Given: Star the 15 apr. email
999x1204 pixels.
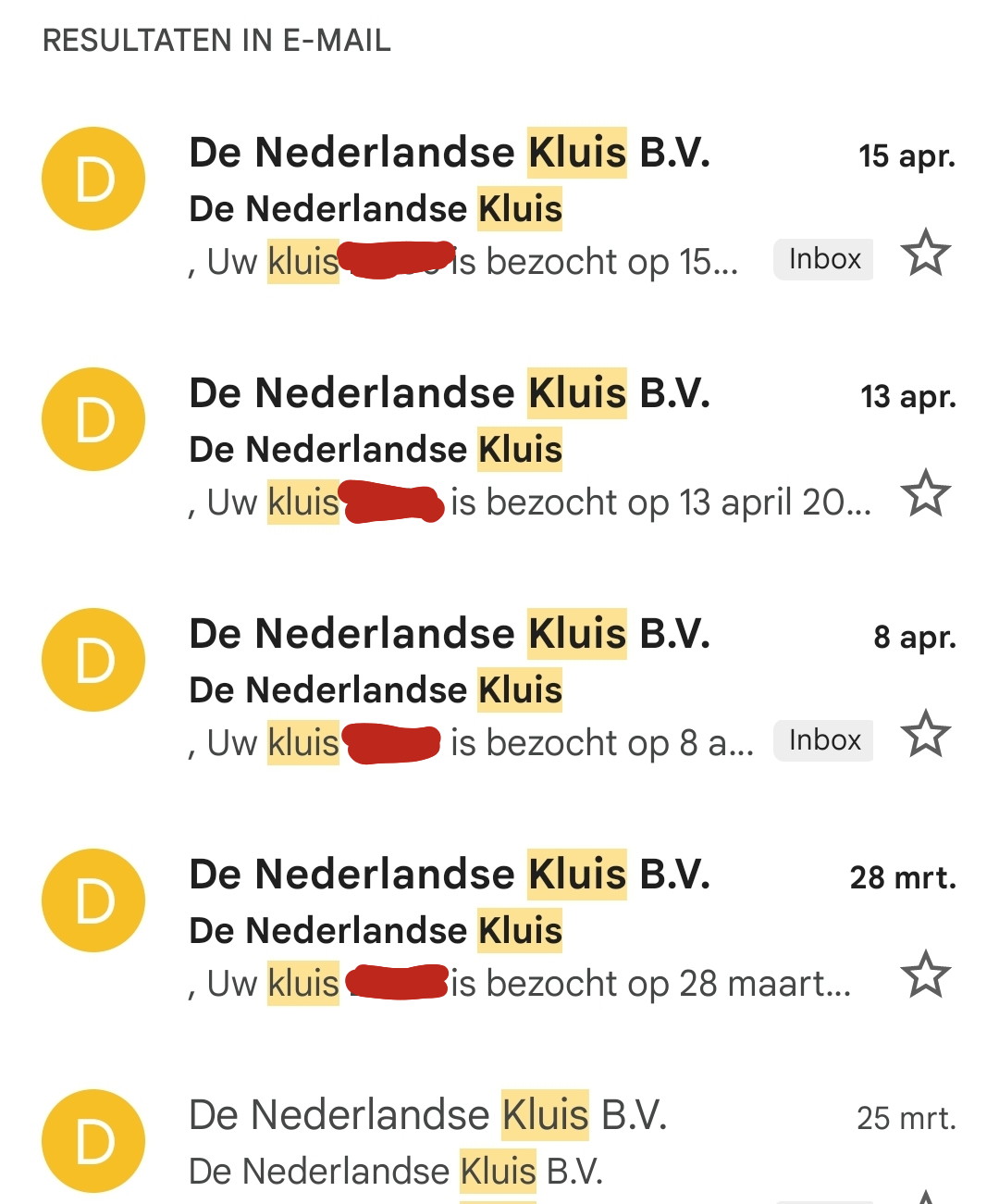Looking at the screenshot, I should point(925,254).
